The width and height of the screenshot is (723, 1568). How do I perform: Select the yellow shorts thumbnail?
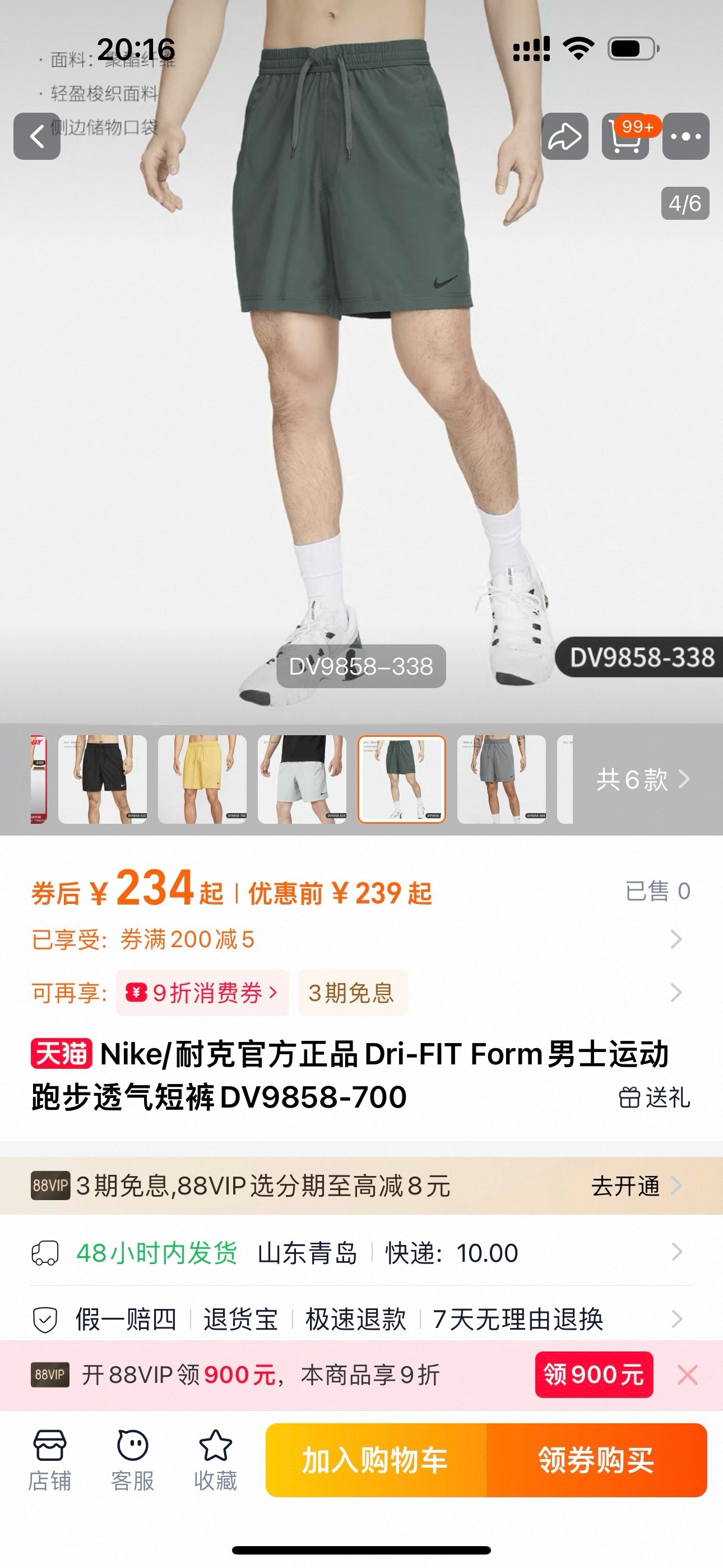coord(202,779)
